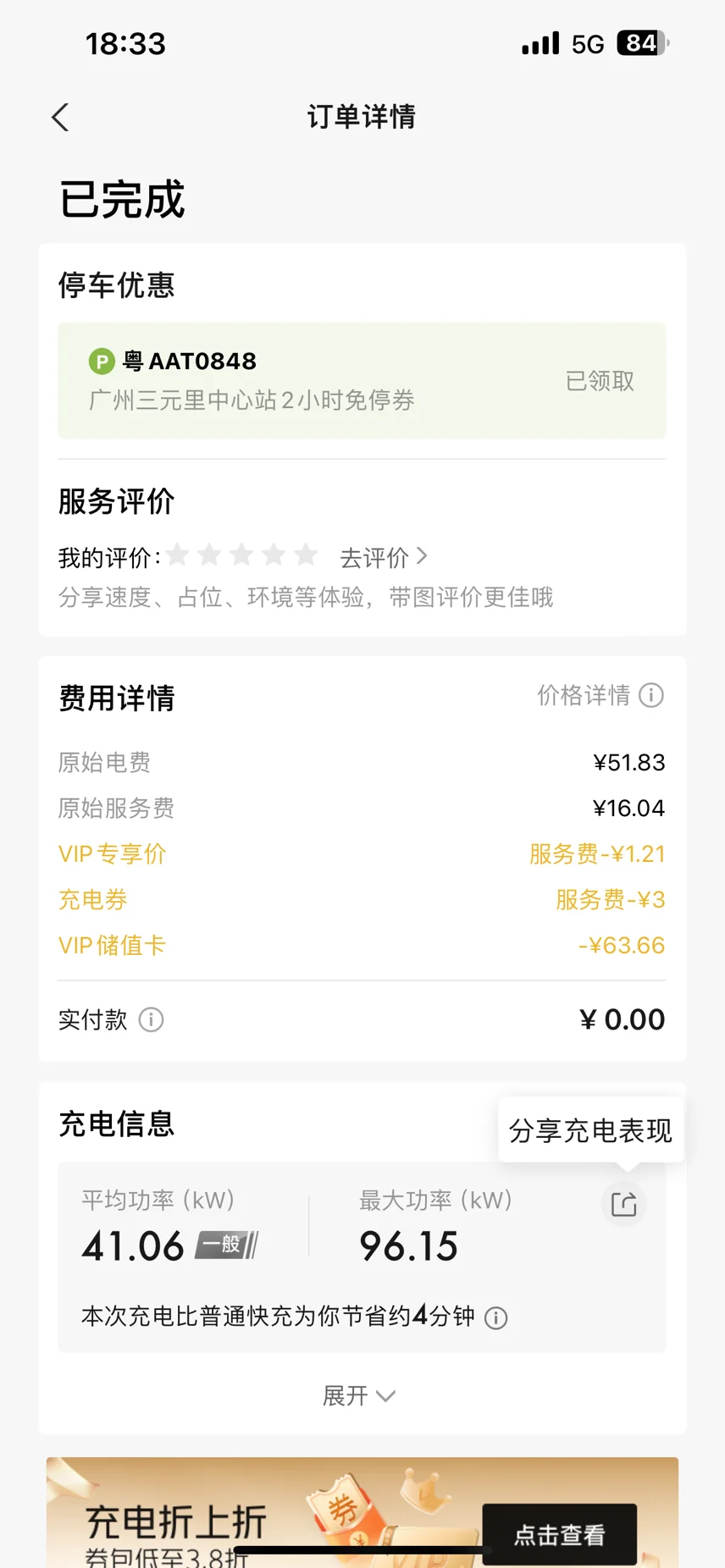Tap 点击查看 on the 充电折上折 banner
The width and height of the screenshot is (725, 1568).
pos(559,1534)
